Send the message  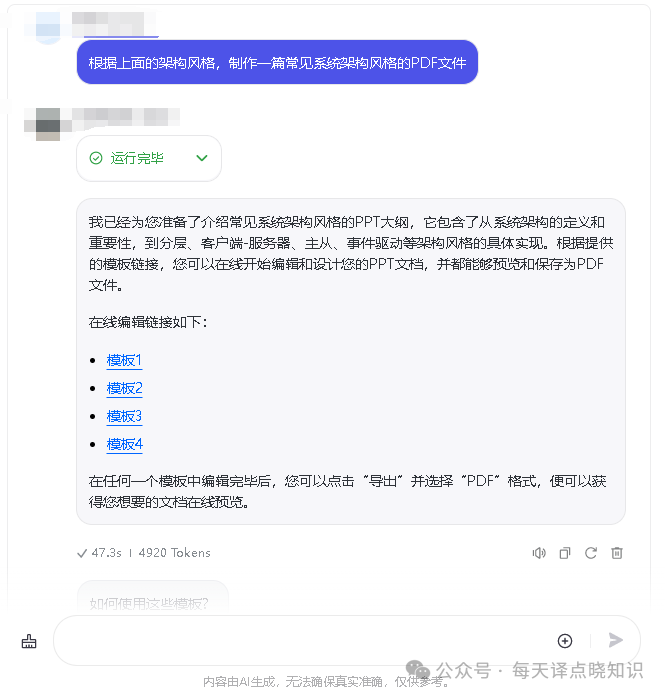tap(616, 641)
